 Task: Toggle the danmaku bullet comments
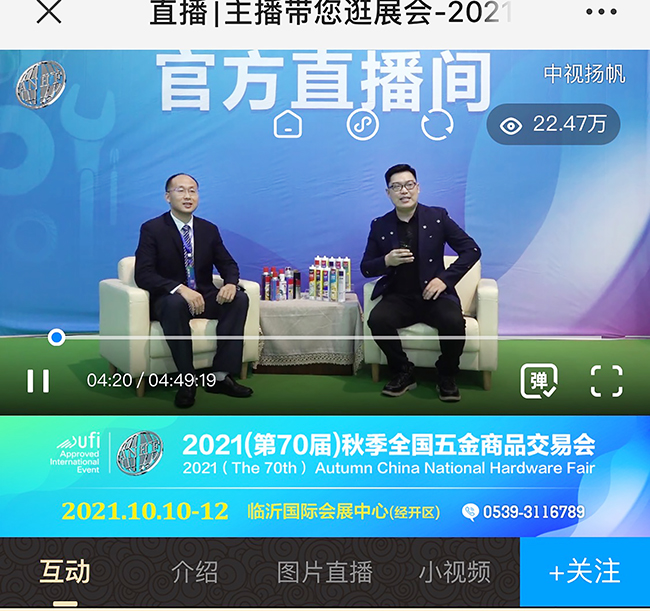pos(539,380)
